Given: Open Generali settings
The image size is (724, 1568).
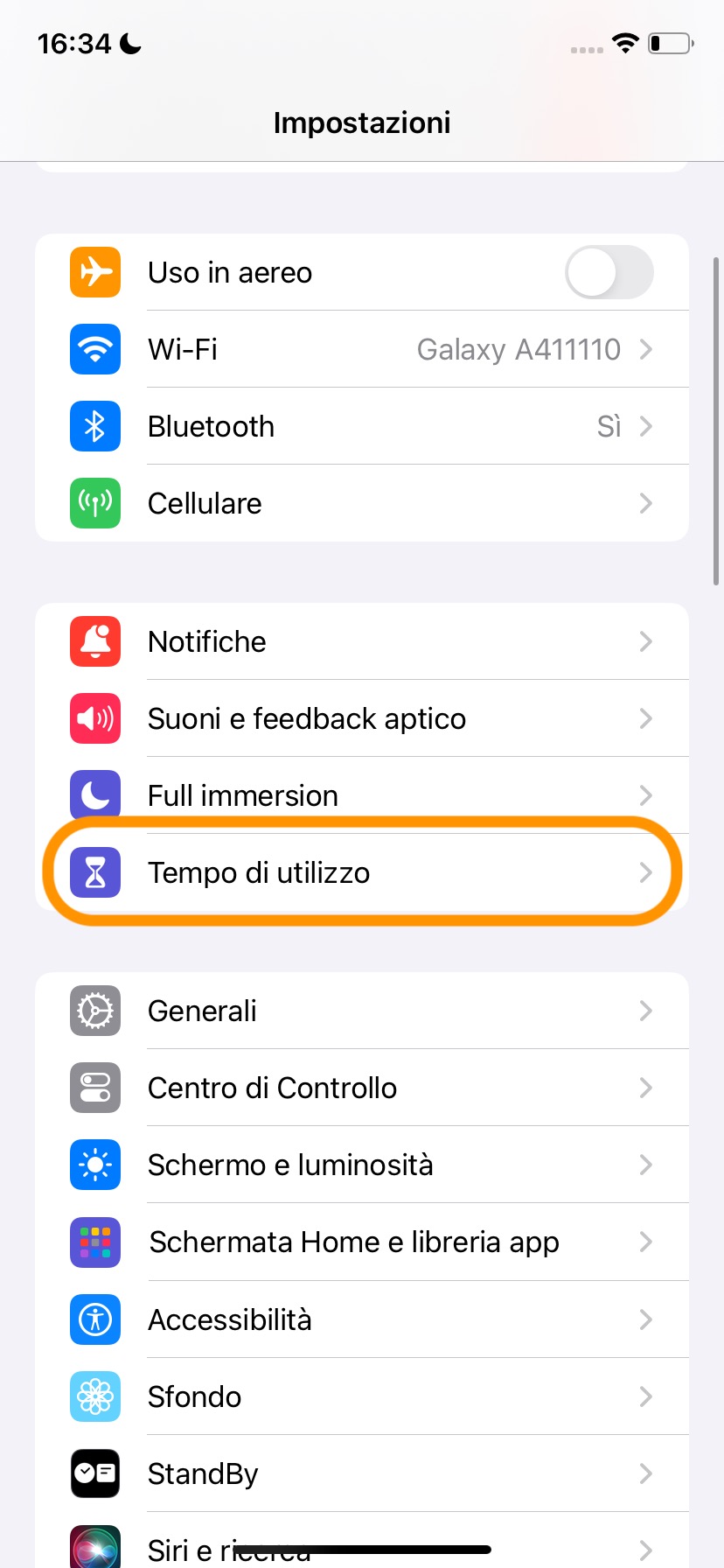Looking at the screenshot, I should 362,1011.
